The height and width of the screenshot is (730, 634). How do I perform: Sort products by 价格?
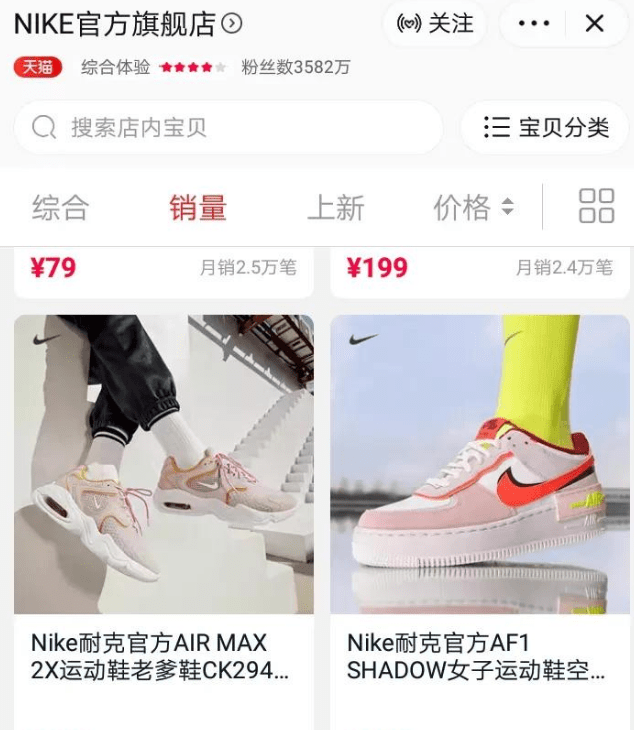coord(473,208)
